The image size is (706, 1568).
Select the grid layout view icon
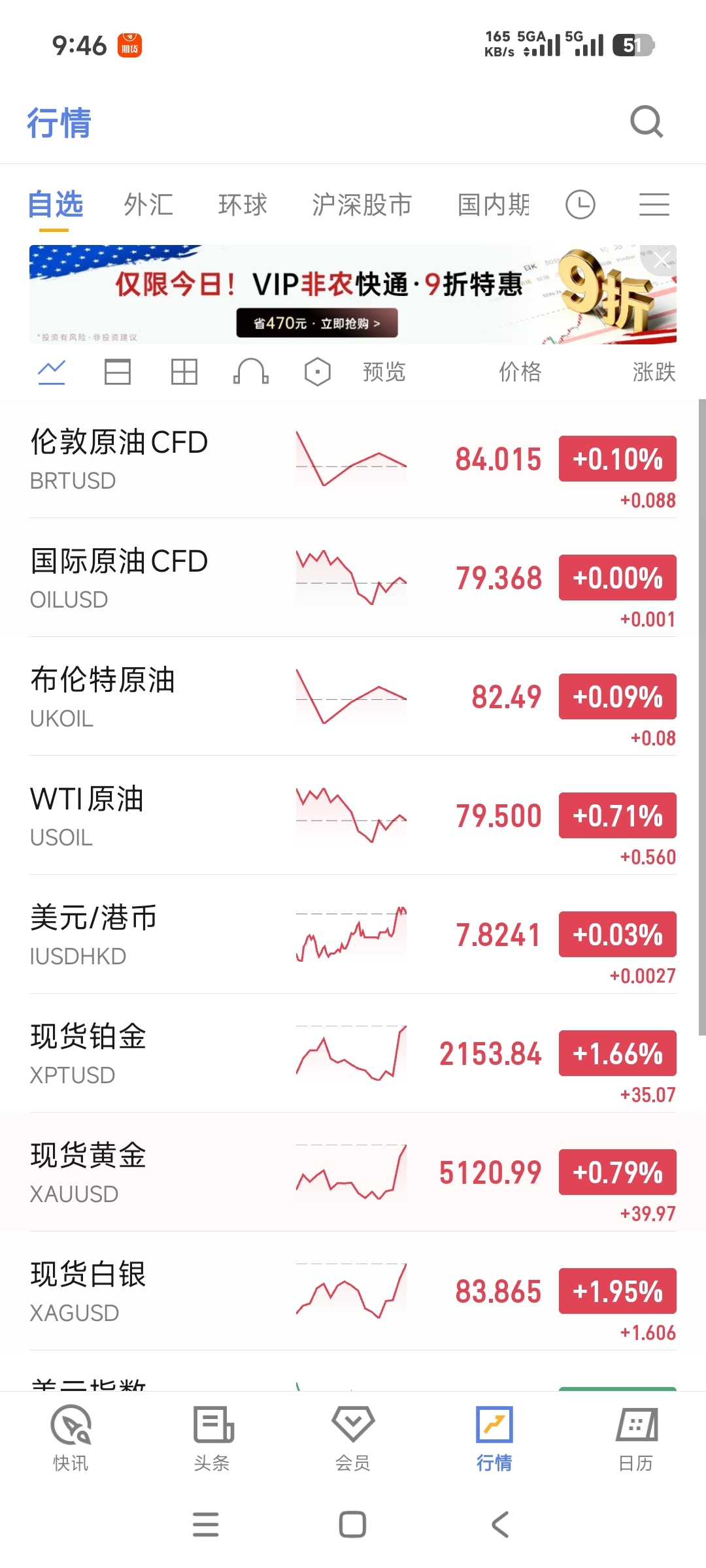[x=184, y=372]
